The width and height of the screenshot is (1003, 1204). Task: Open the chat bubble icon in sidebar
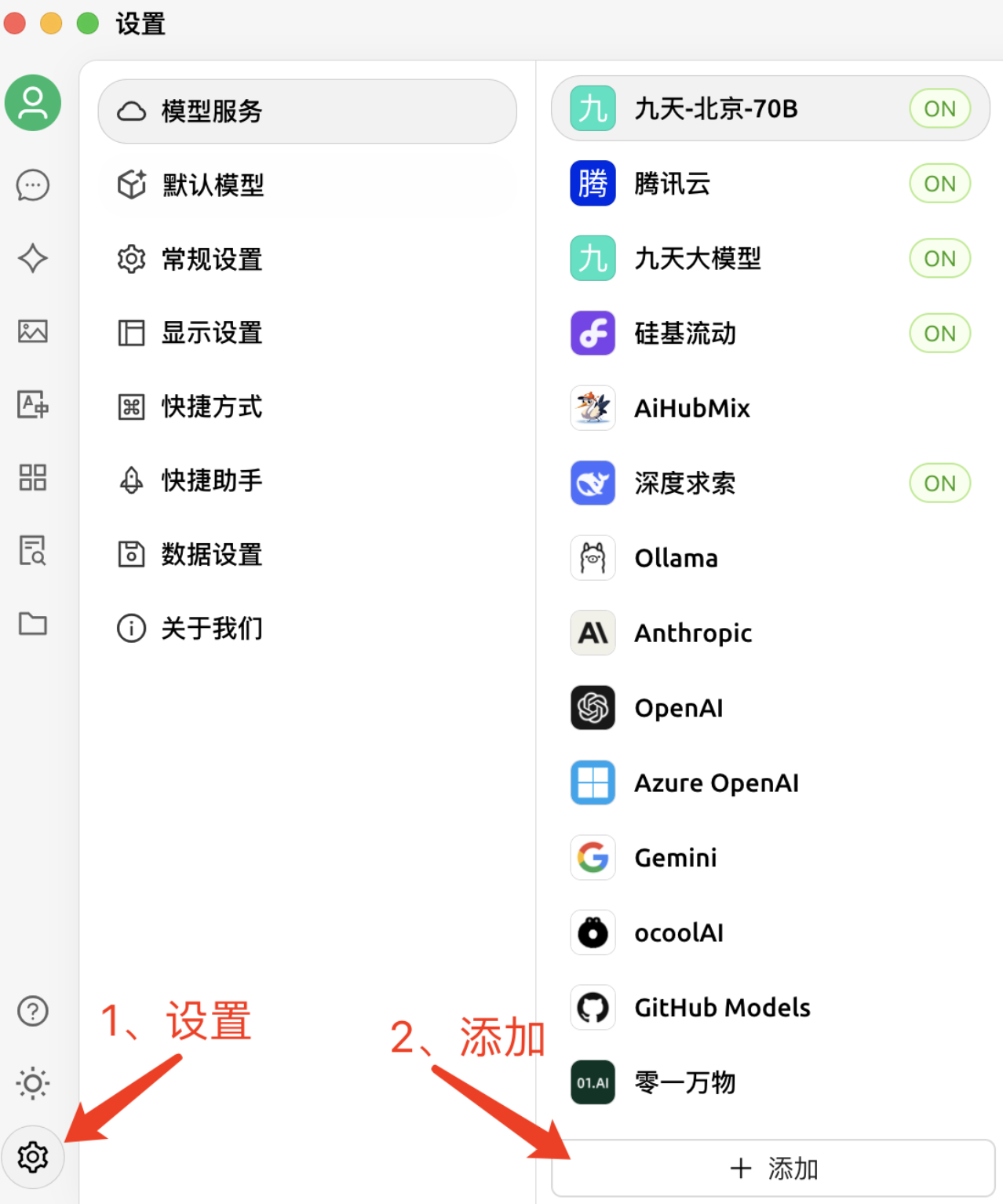33,186
